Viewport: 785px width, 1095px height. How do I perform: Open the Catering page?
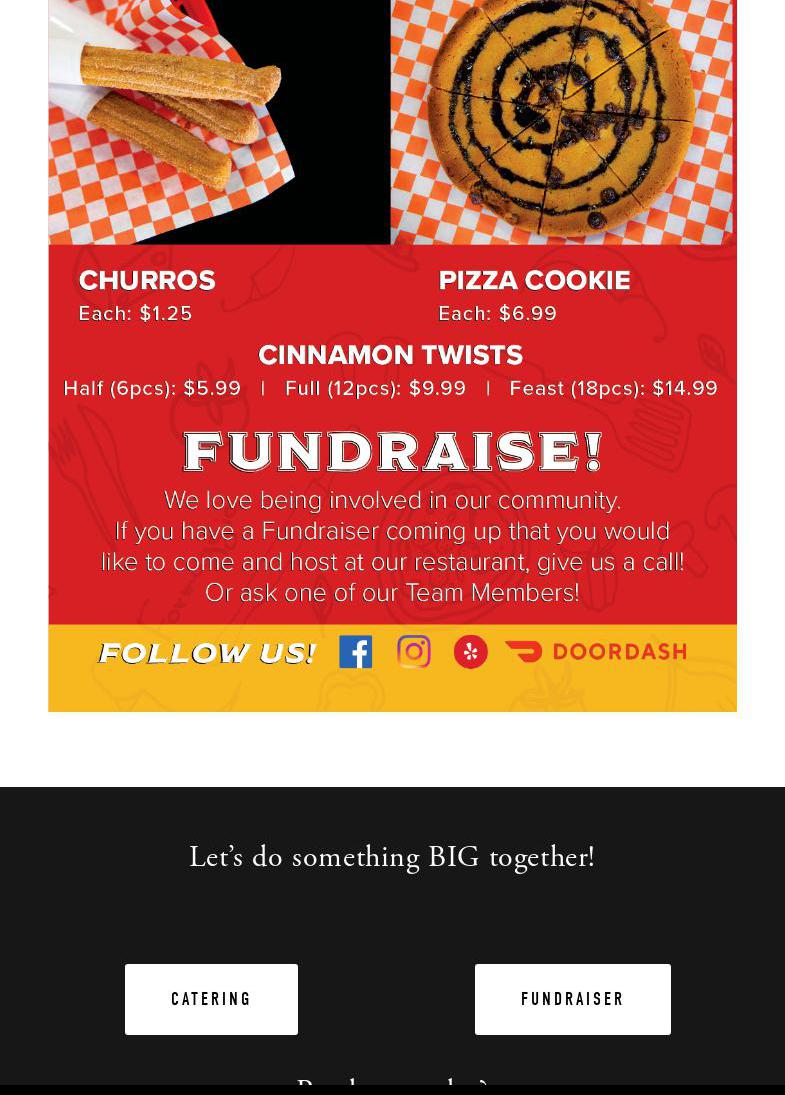pos(211,999)
